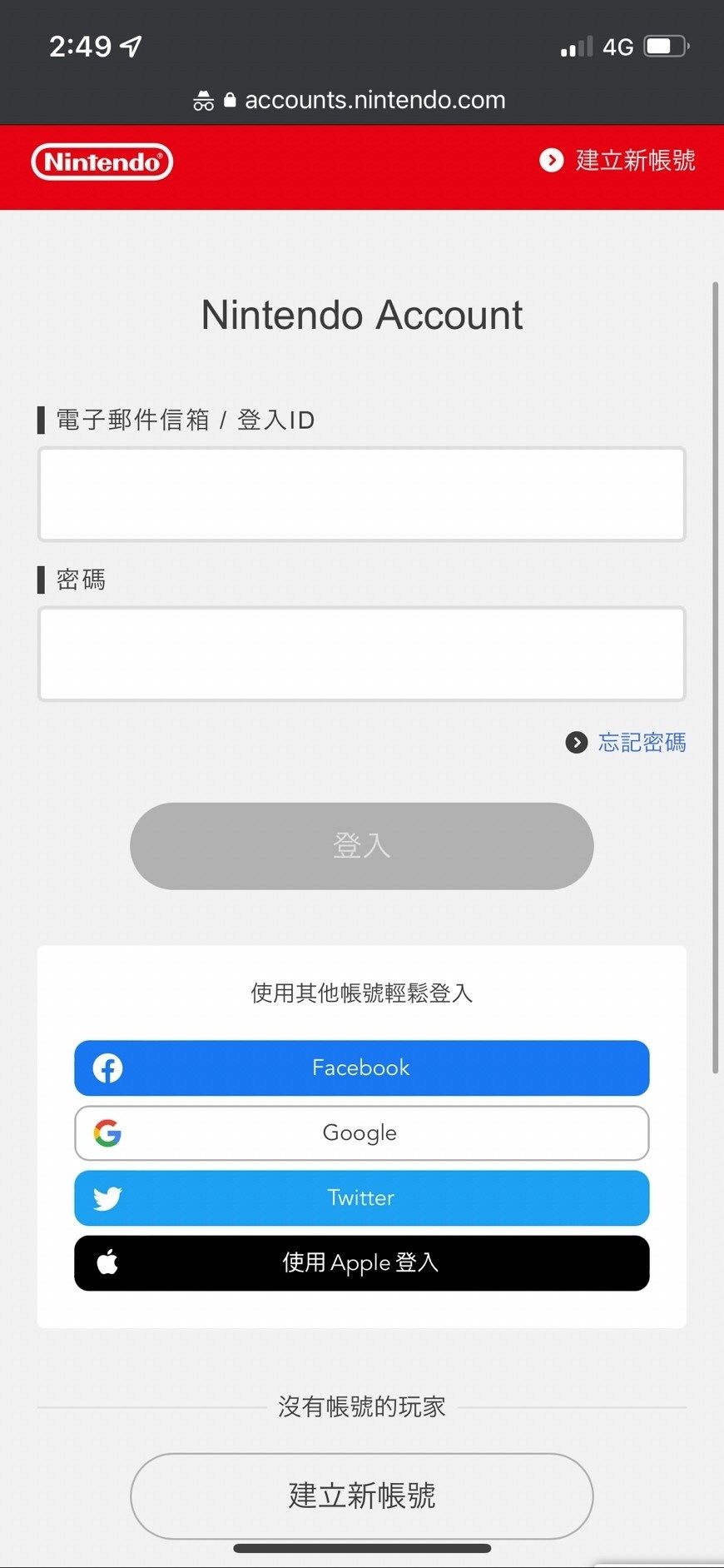This screenshot has width=724, height=1568.
Task: Click the Google 'G' icon
Action: coord(109,1132)
